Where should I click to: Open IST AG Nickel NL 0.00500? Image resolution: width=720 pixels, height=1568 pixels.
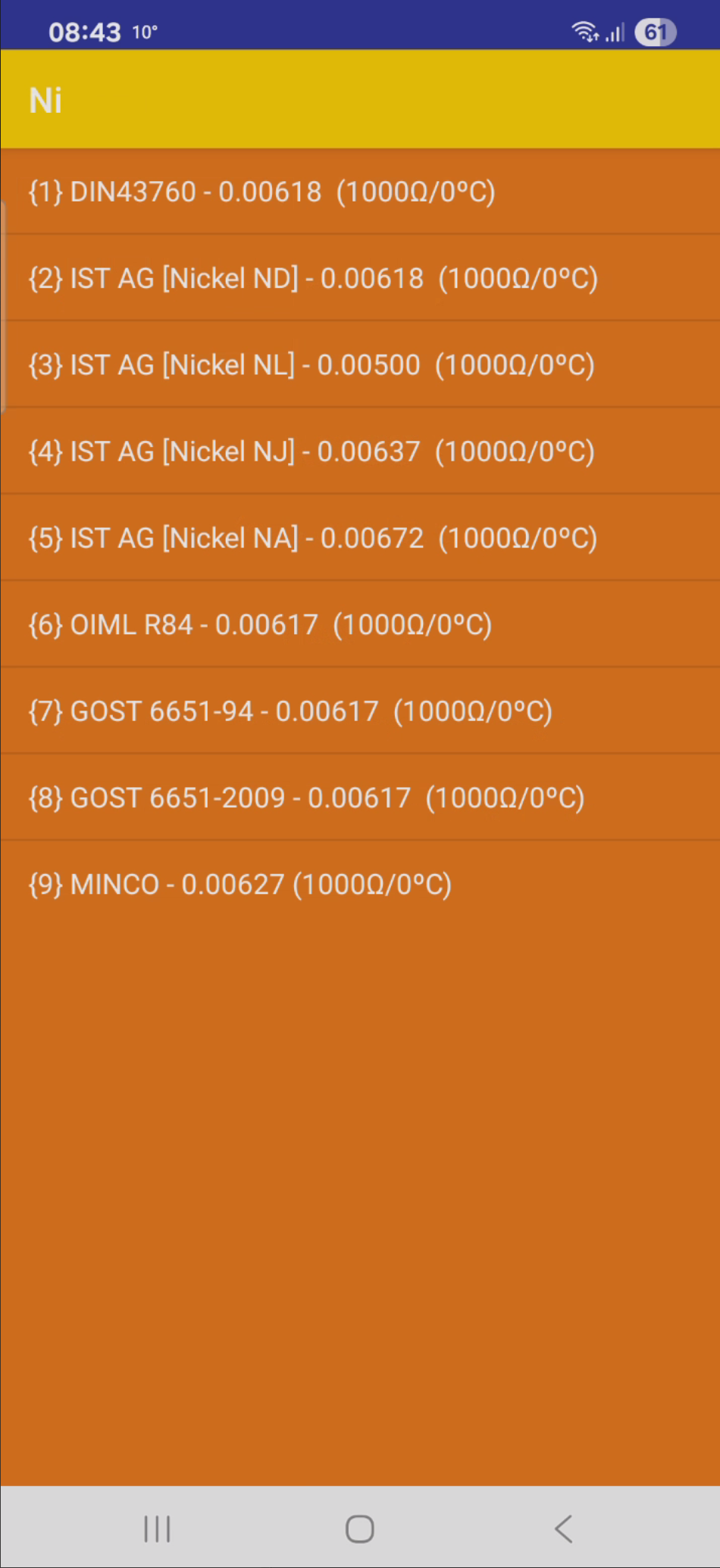tap(311, 364)
